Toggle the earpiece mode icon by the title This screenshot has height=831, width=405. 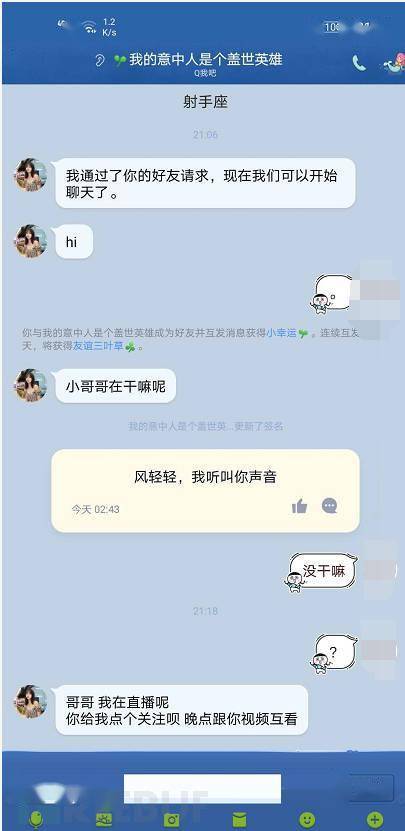pyautogui.click(x=100, y=60)
